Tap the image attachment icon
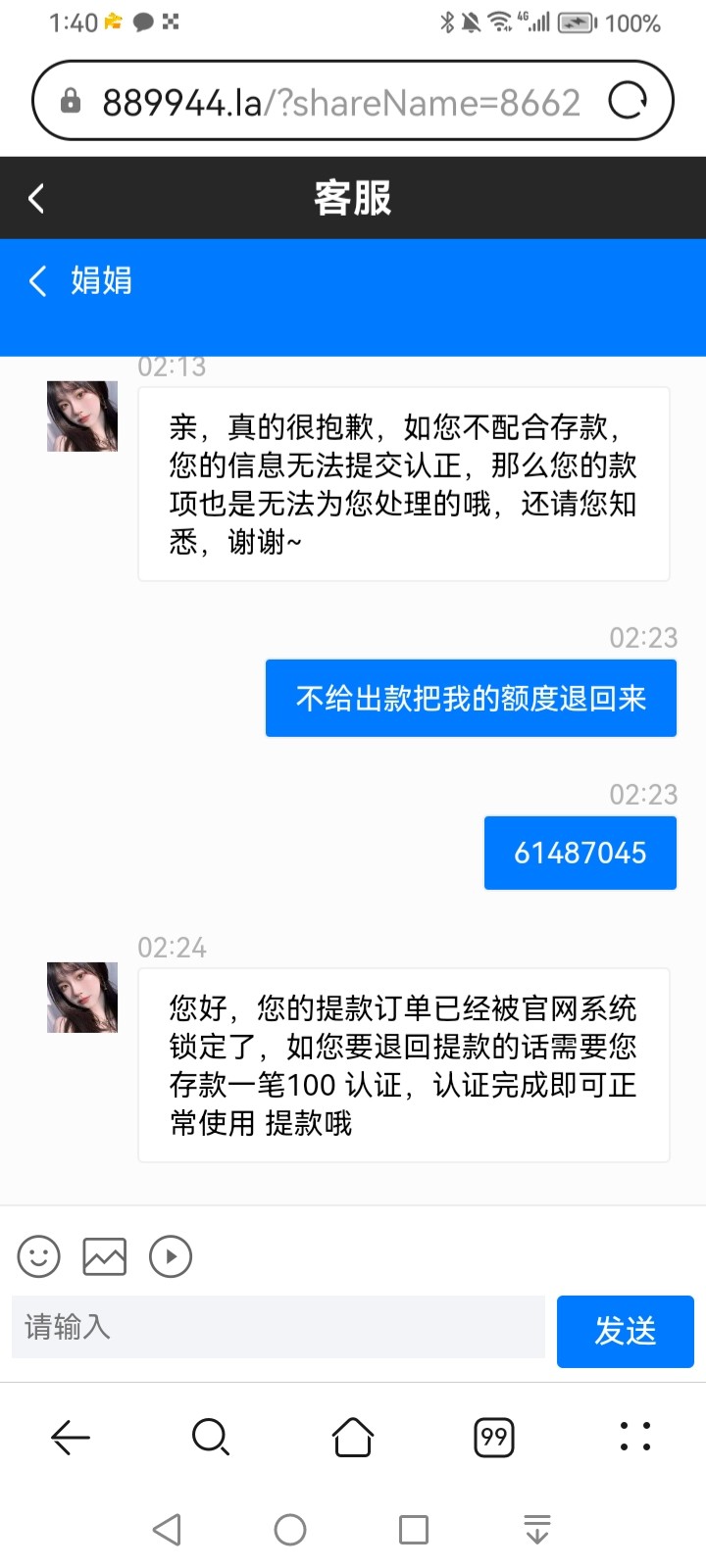 coord(104,1255)
